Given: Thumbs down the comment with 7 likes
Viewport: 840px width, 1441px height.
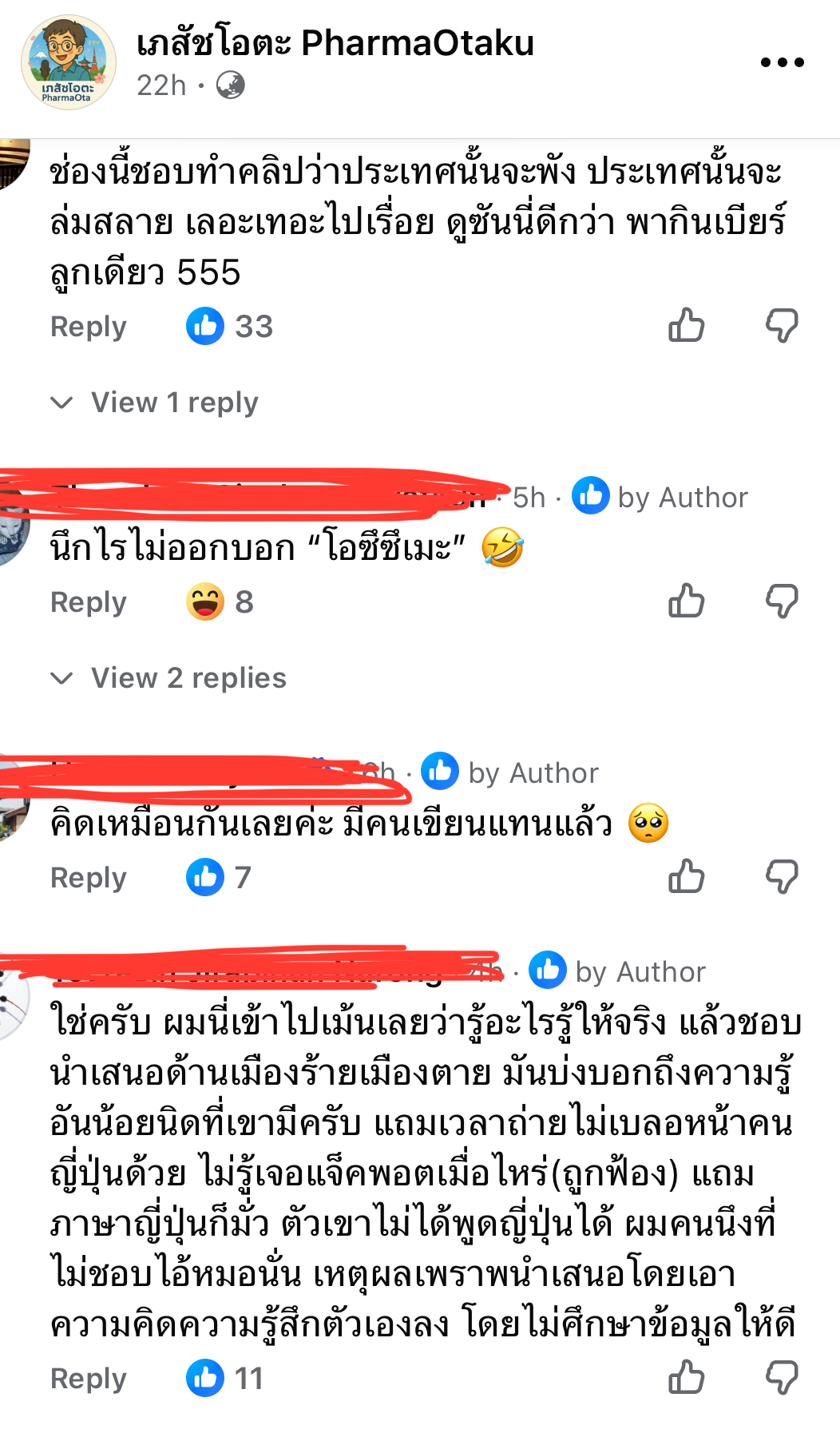Looking at the screenshot, I should pos(782,877).
